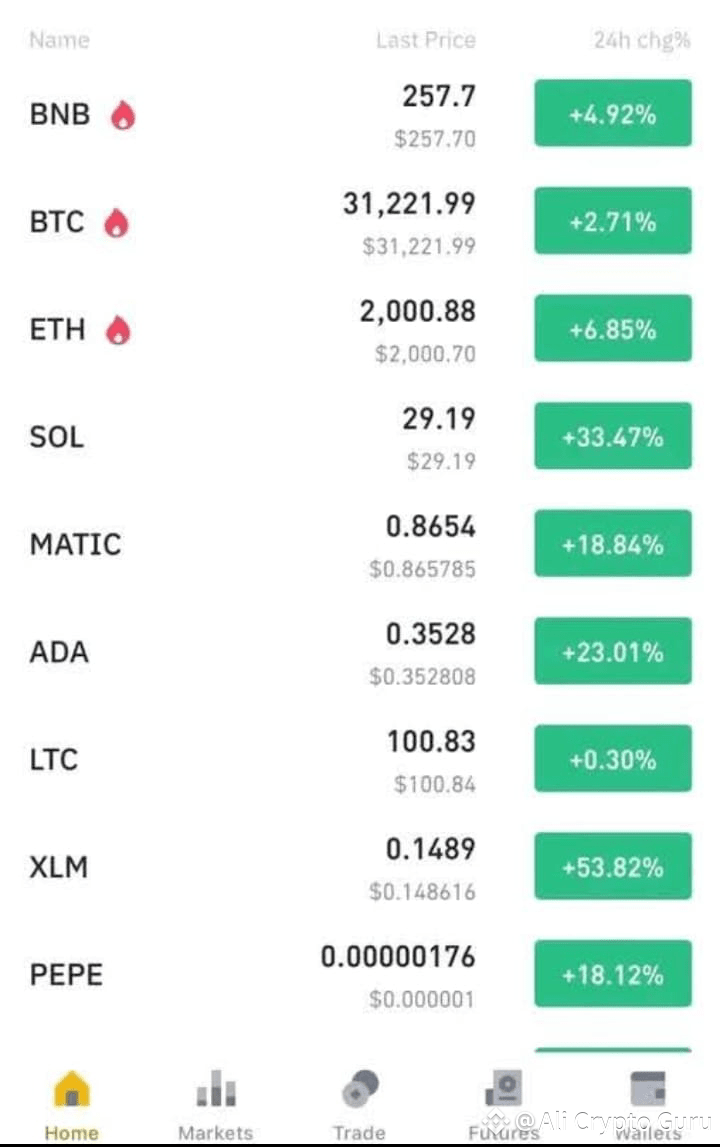Open the SOL market row

(360, 437)
